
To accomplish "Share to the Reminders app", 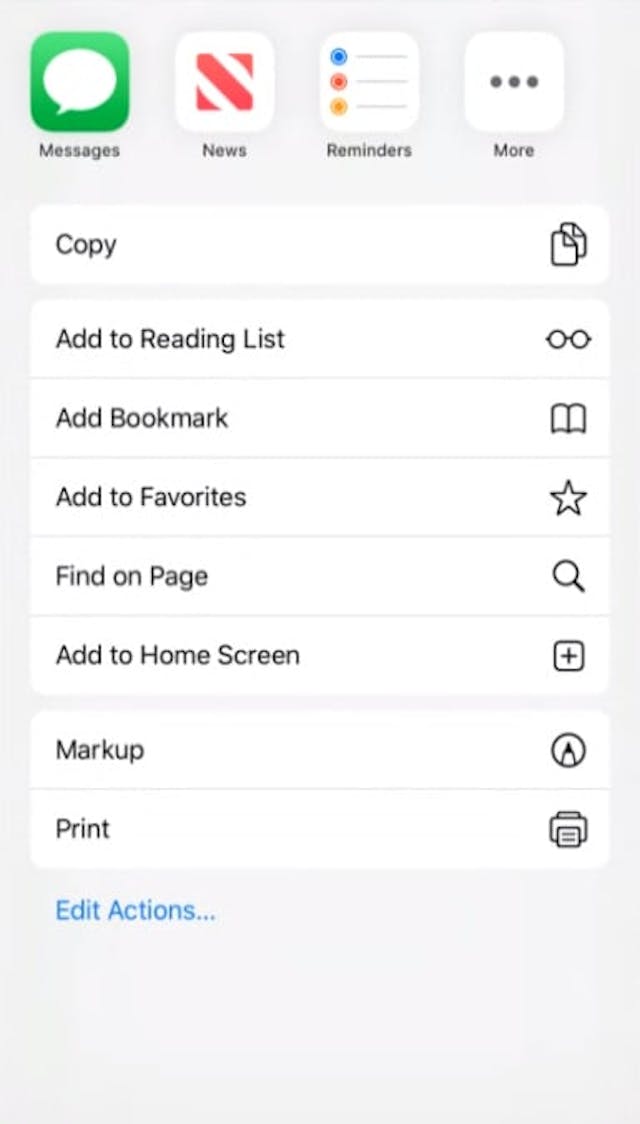I will (369, 83).
